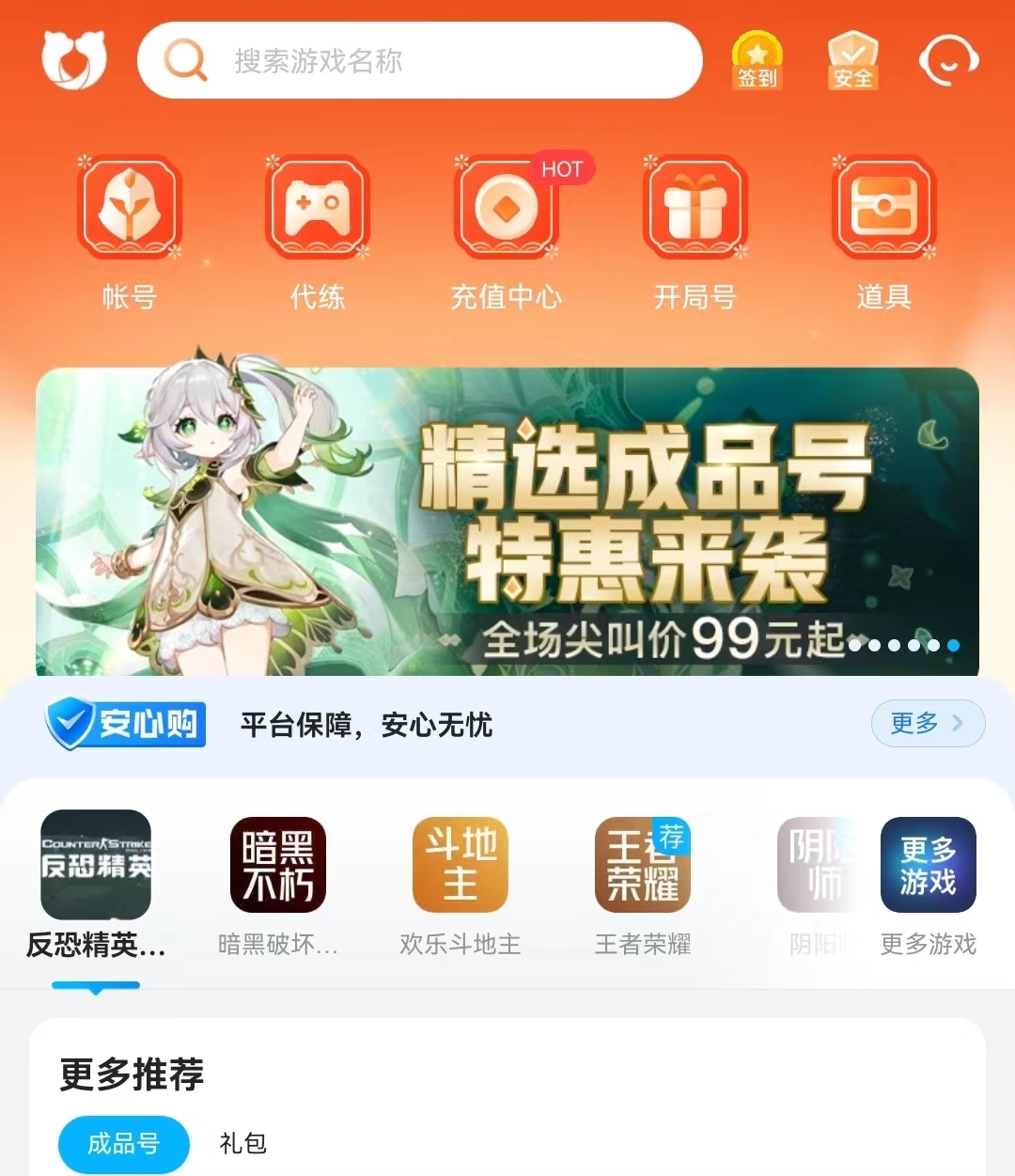
Task: Select the 成品号 filter chip
Action: (124, 1143)
